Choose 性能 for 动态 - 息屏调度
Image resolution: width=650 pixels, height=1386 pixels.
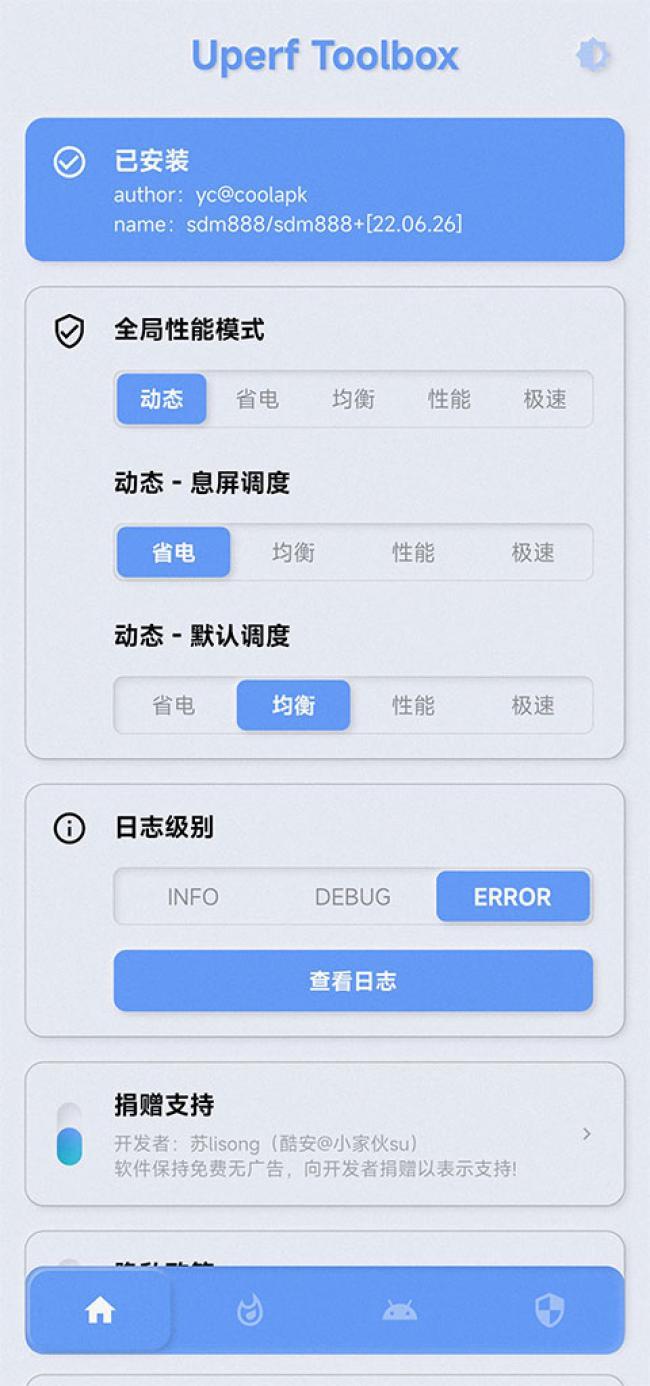tap(413, 552)
